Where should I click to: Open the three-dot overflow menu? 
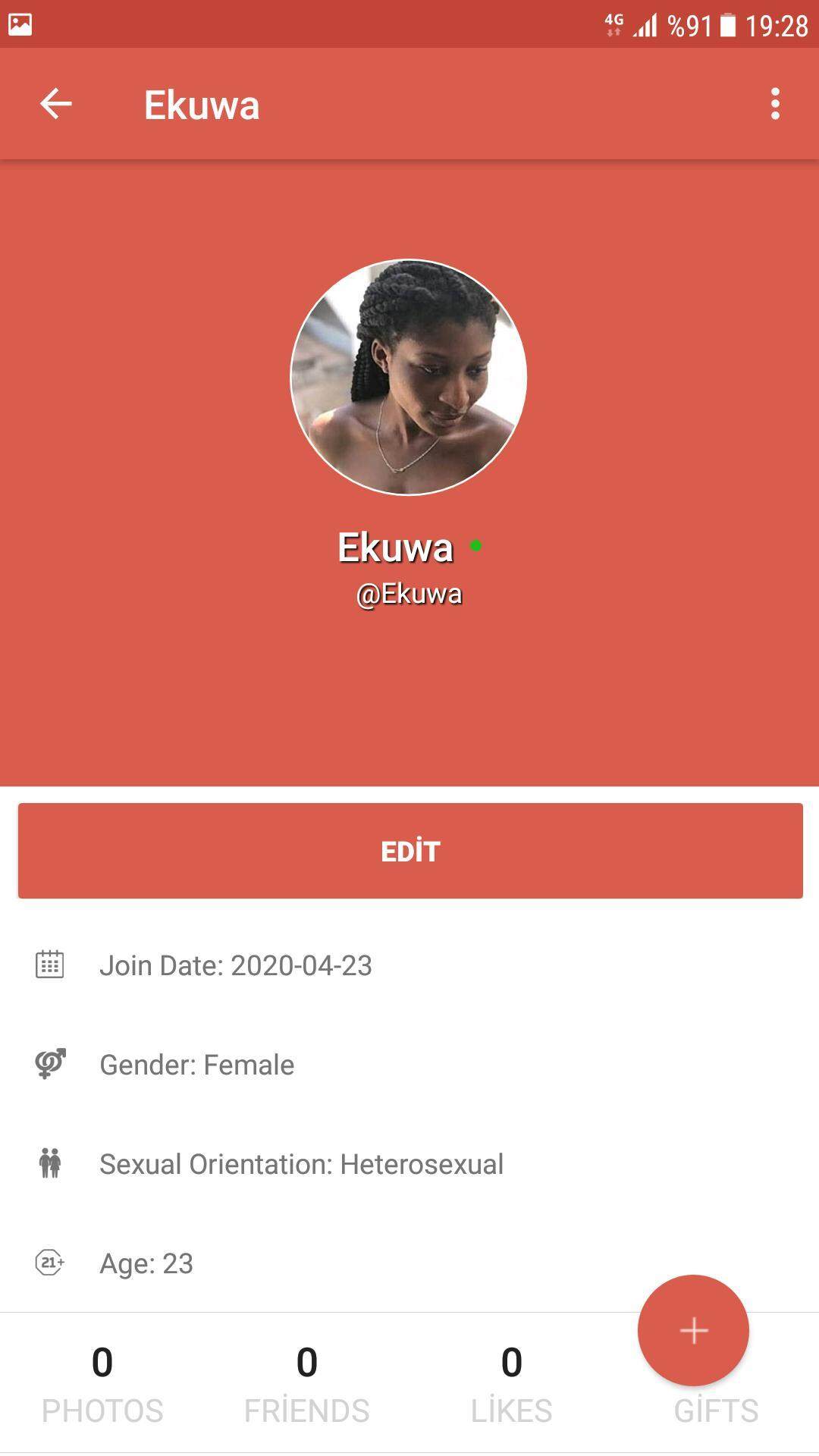coord(774,104)
